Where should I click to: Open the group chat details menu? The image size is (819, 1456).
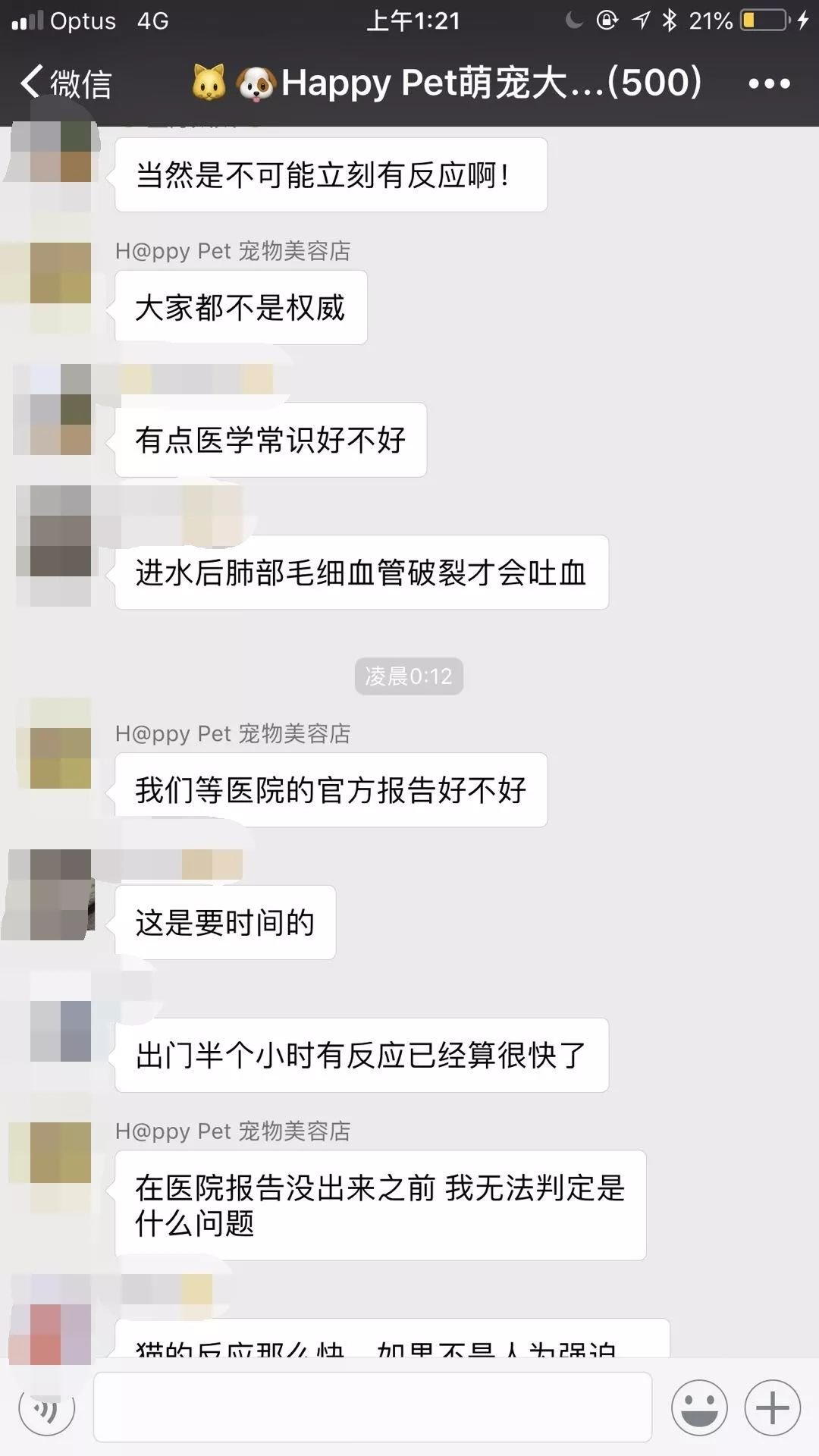point(768,83)
